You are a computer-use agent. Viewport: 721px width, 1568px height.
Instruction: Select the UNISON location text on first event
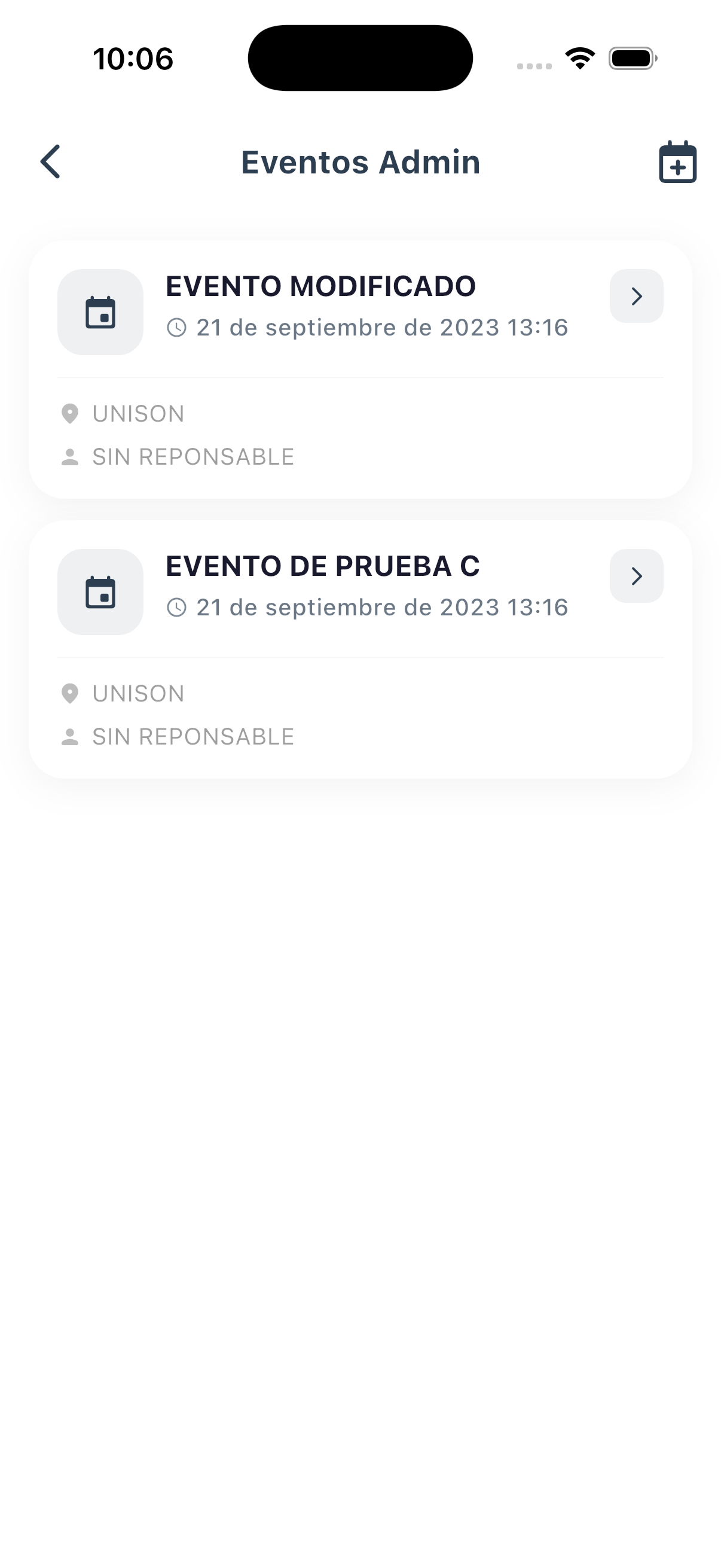pyautogui.click(x=138, y=413)
